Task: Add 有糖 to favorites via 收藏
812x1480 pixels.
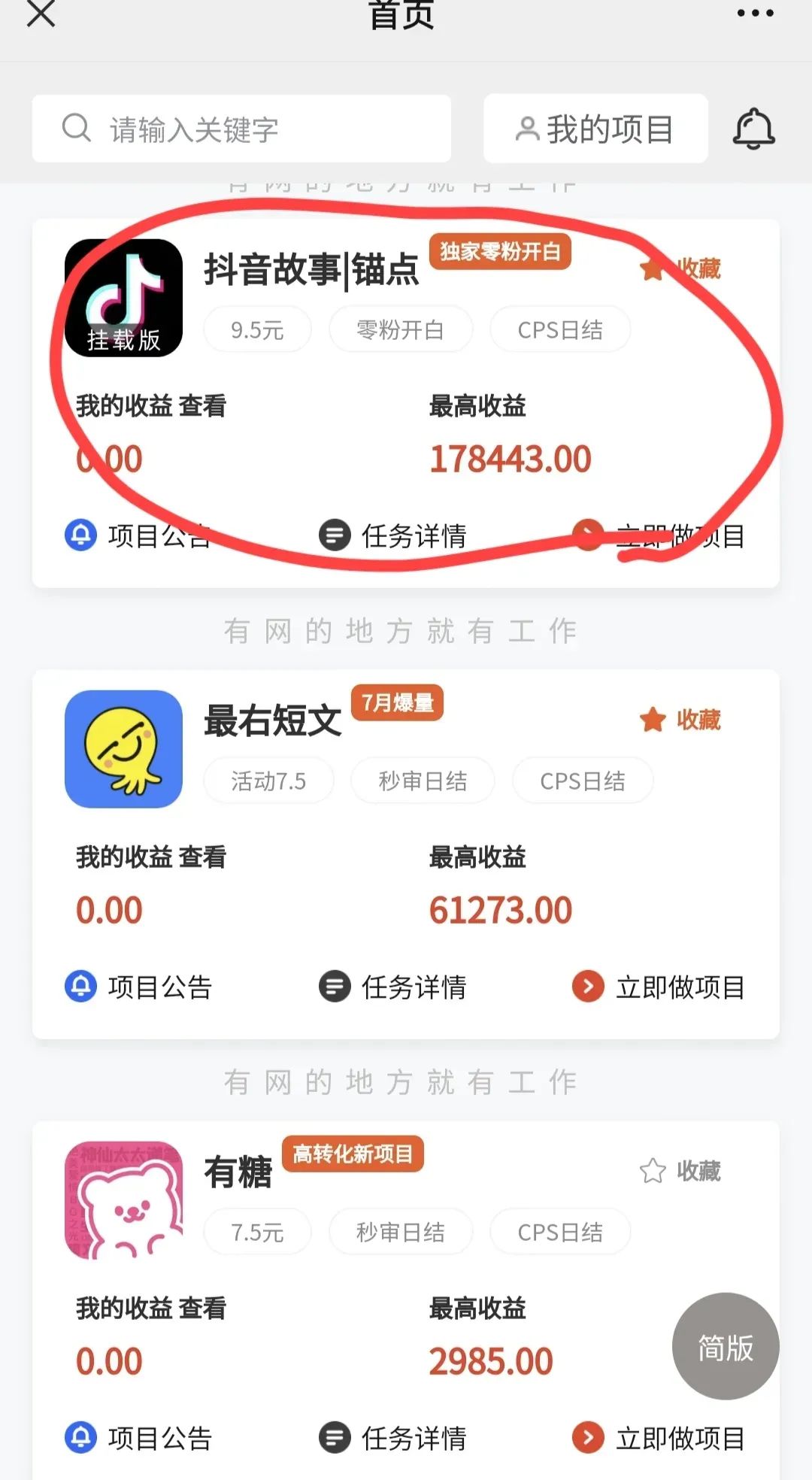Action: 680,1171
